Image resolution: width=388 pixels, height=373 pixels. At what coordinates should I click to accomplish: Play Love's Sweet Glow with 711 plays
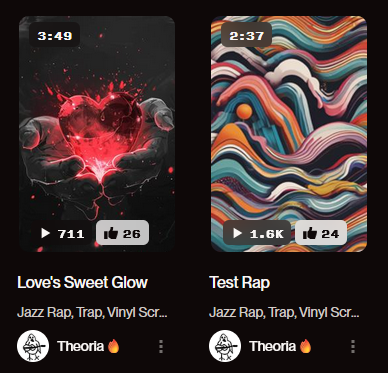coord(62,233)
